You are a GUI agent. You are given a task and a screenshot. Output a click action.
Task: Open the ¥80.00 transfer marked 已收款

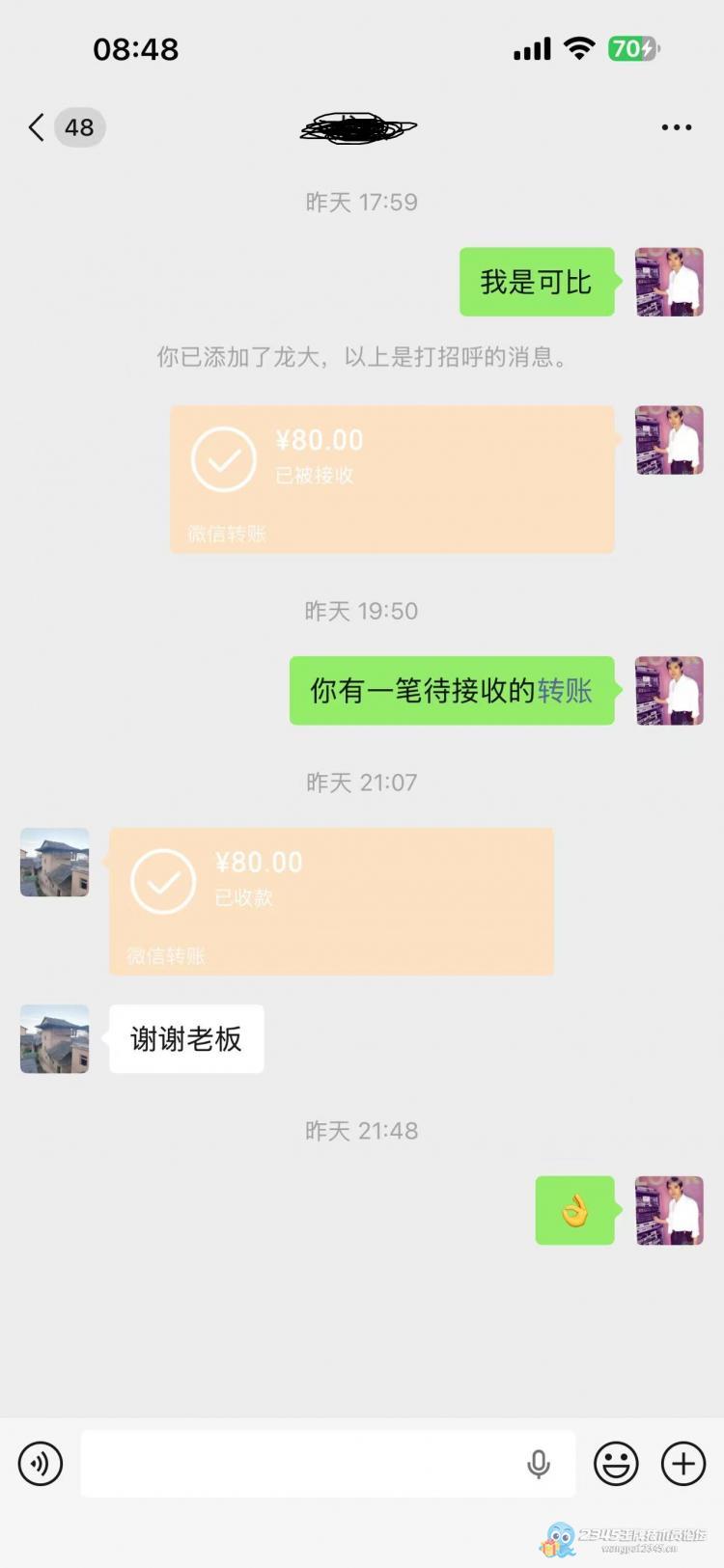[x=331, y=900]
